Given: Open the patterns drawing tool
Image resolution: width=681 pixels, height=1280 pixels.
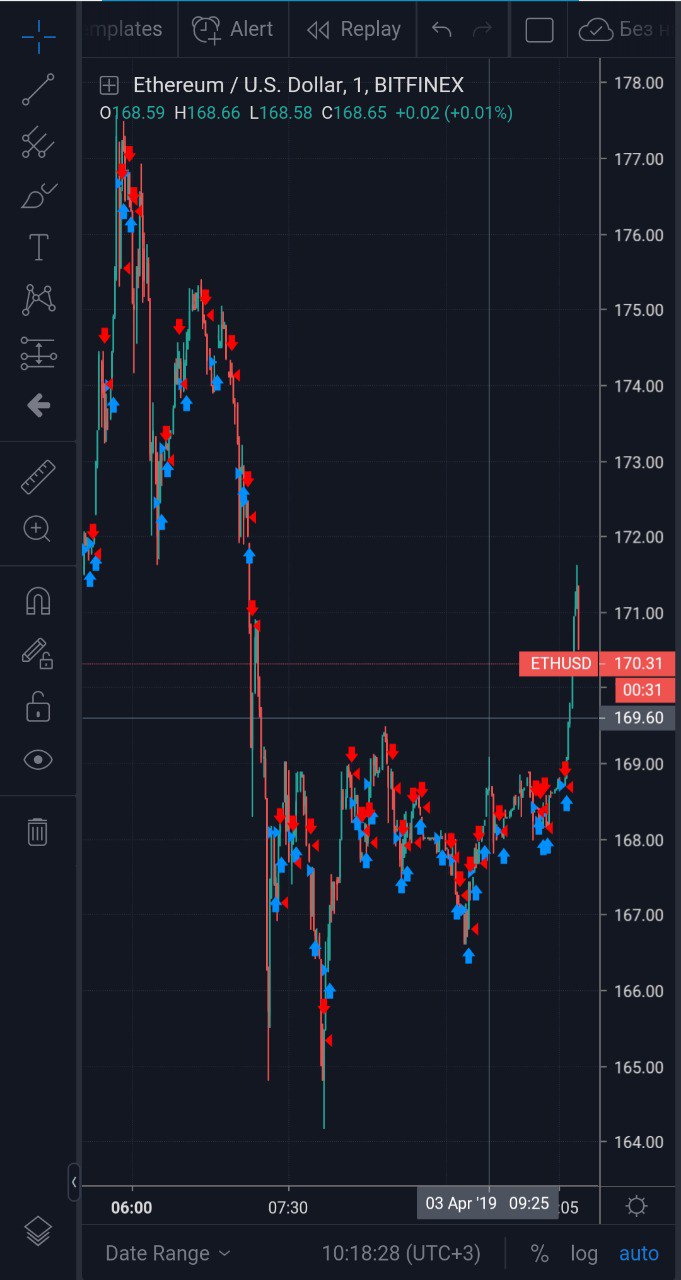Looking at the screenshot, I should coord(38,299).
